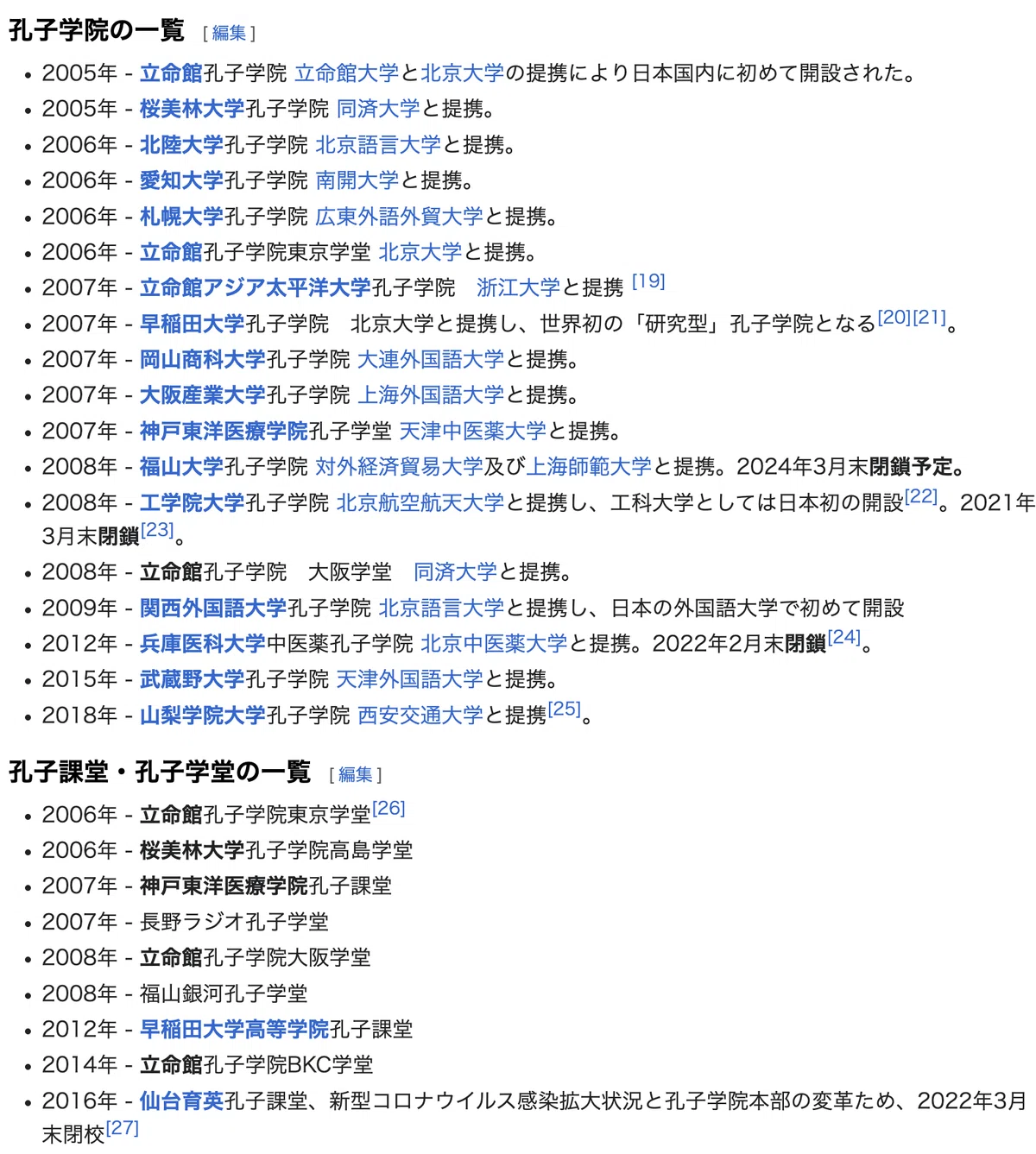Open the 早稲田大学 link in the 2007年 entry
Screen dimensions: 1036x1154
coord(193,324)
